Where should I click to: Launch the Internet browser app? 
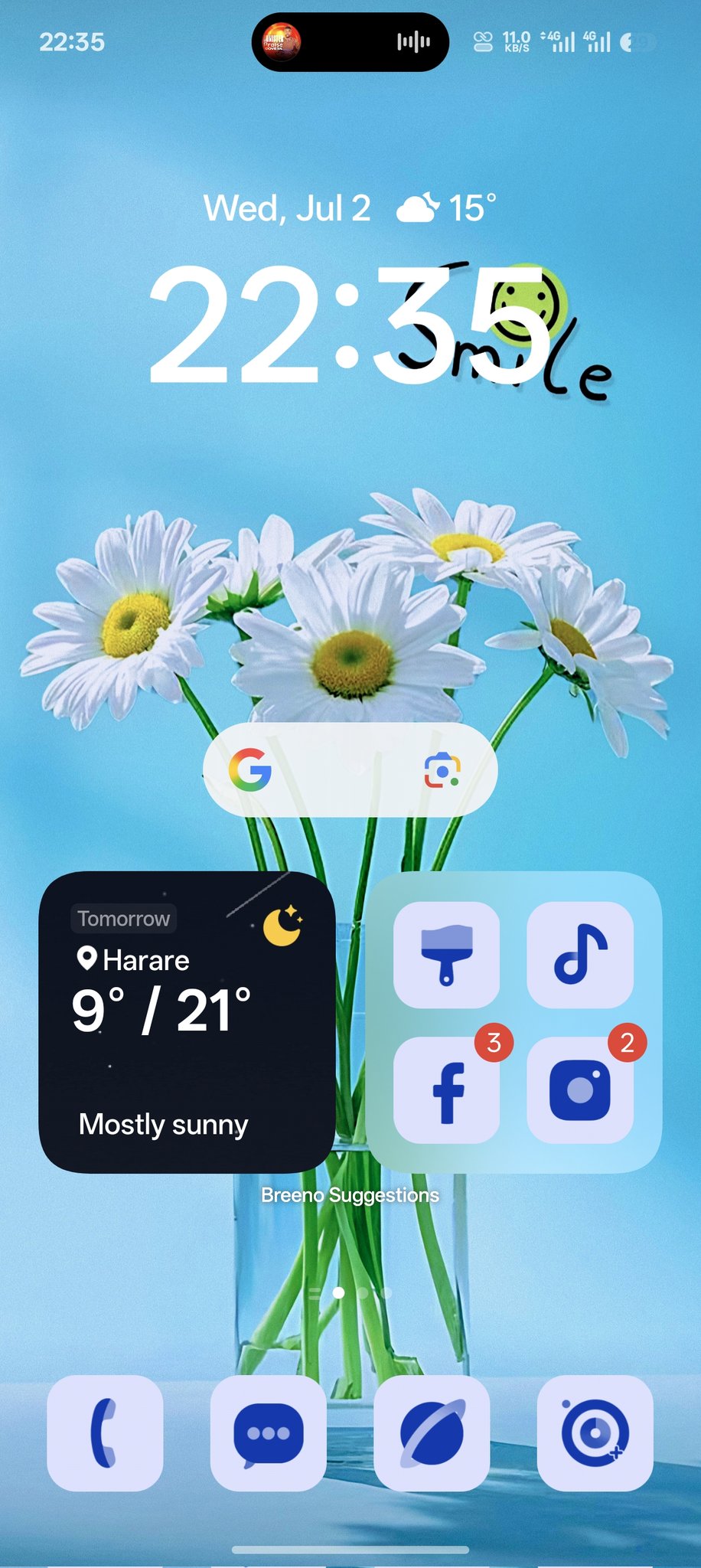coord(432,1432)
